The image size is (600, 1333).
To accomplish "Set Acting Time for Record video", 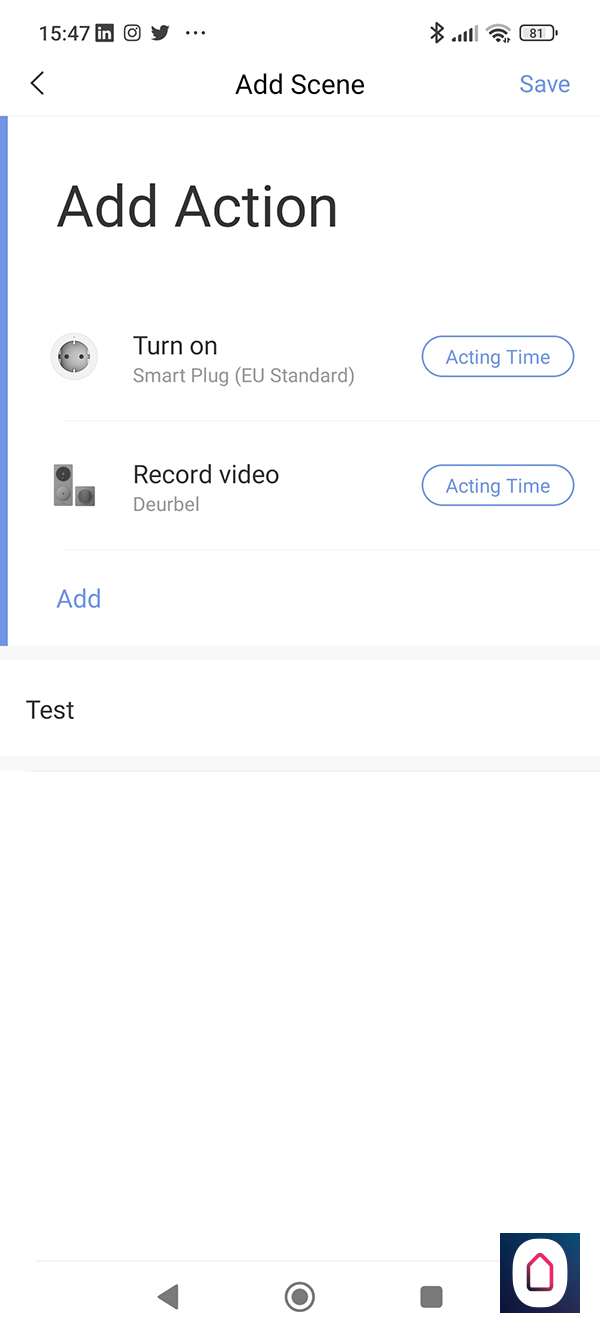I will pos(497,486).
